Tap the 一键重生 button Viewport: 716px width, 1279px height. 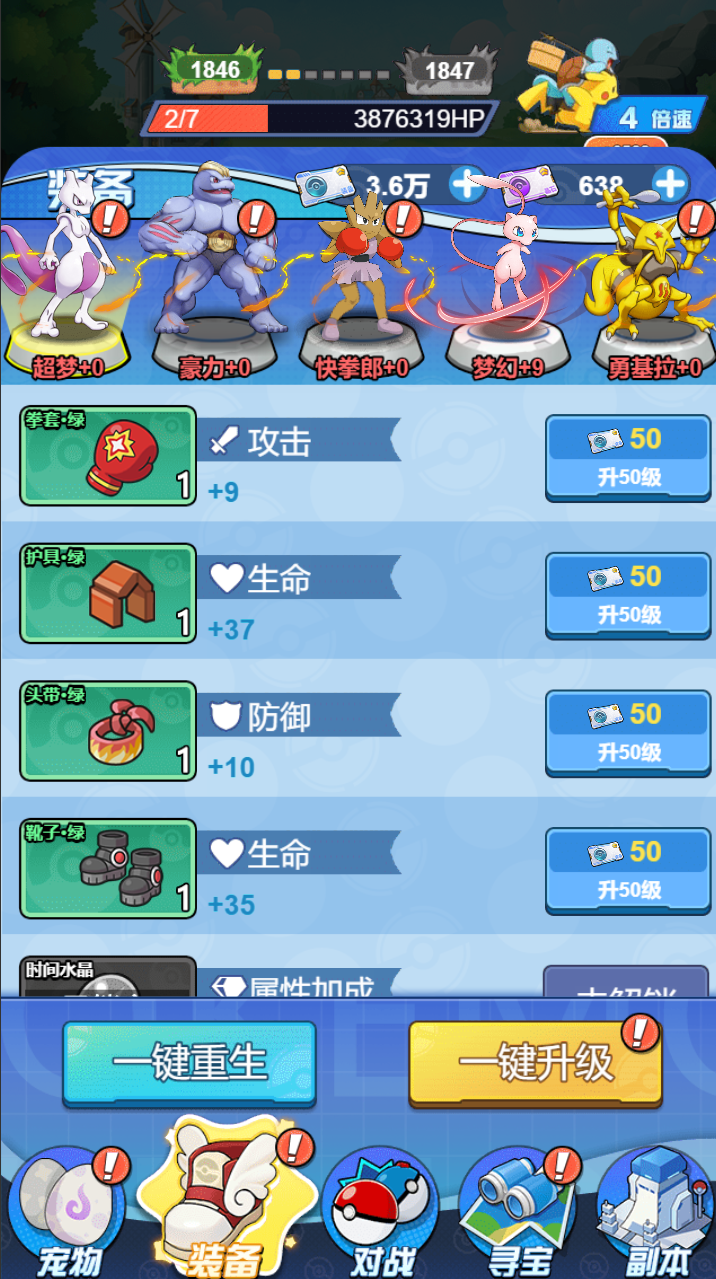pos(189,1063)
